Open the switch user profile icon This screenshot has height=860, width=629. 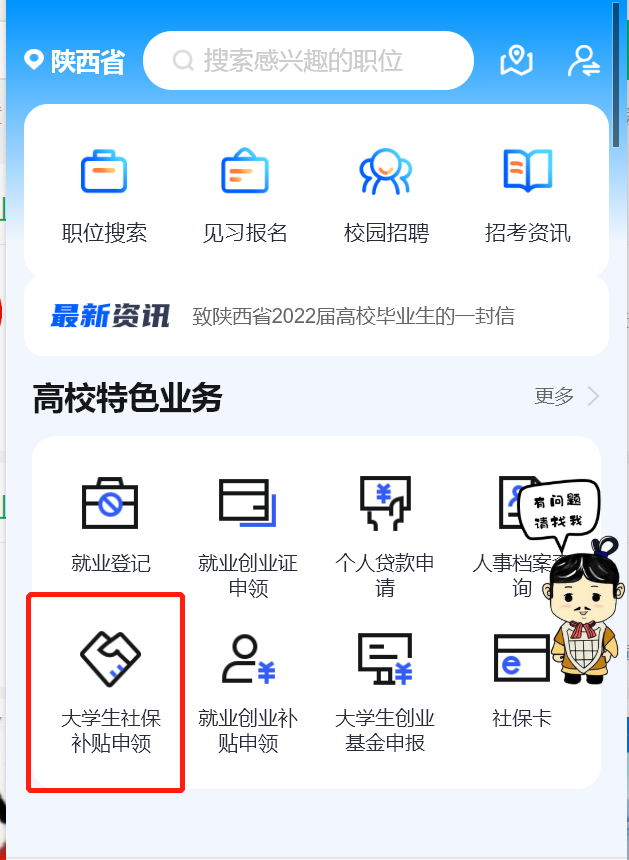(583, 61)
